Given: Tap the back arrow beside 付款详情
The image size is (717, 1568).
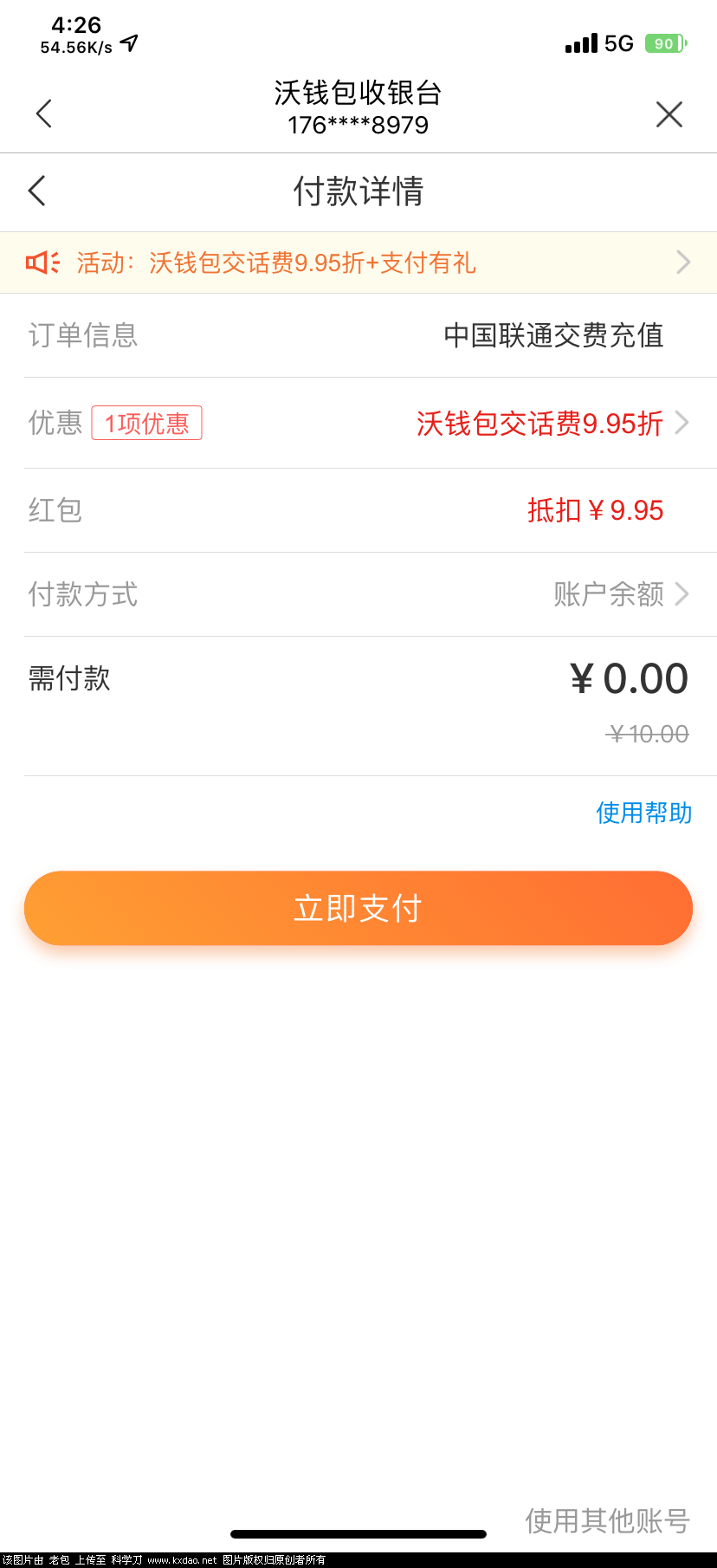Looking at the screenshot, I should 36,191.
